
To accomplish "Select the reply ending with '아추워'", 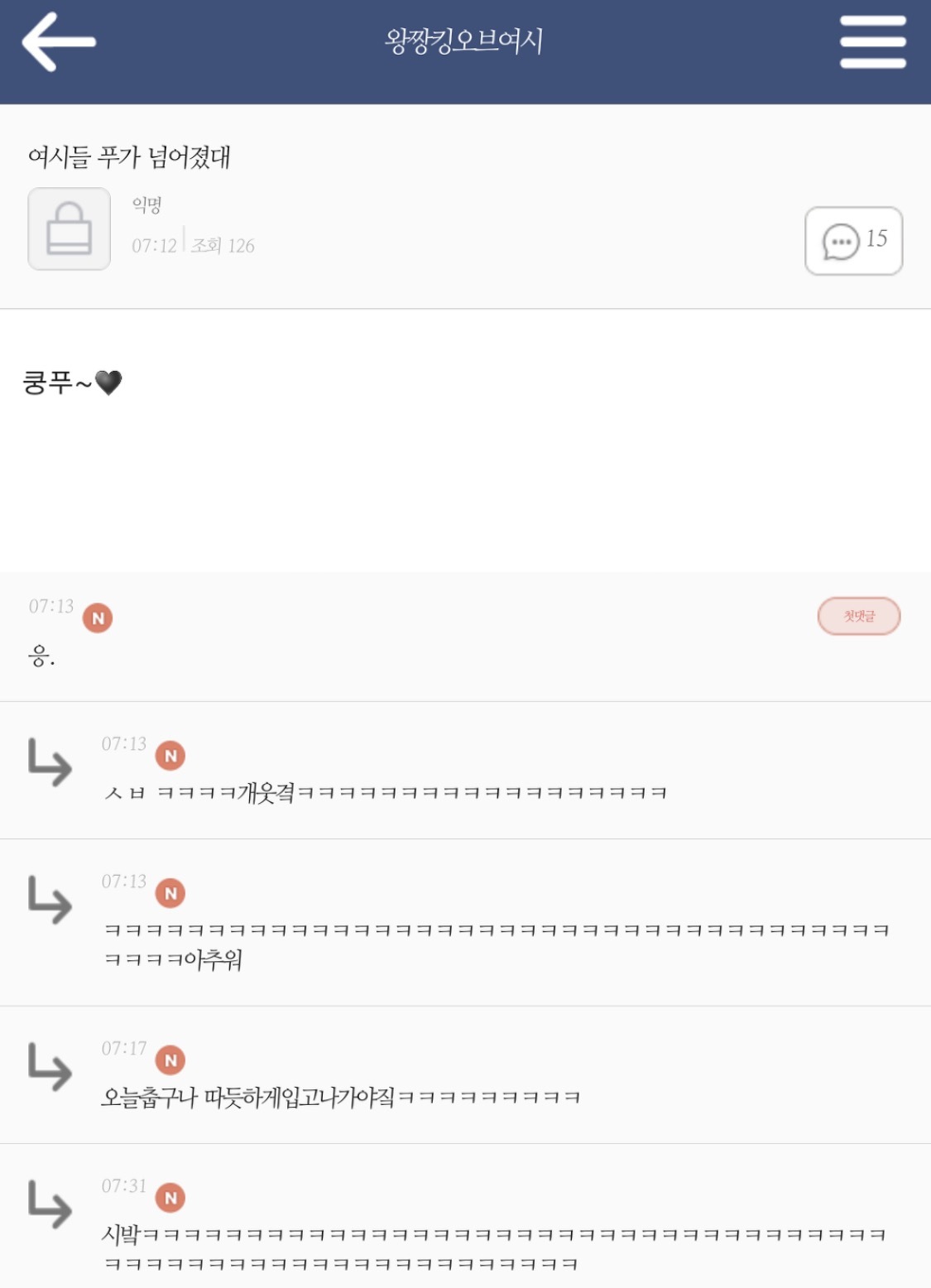I will pyautogui.click(x=465, y=922).
